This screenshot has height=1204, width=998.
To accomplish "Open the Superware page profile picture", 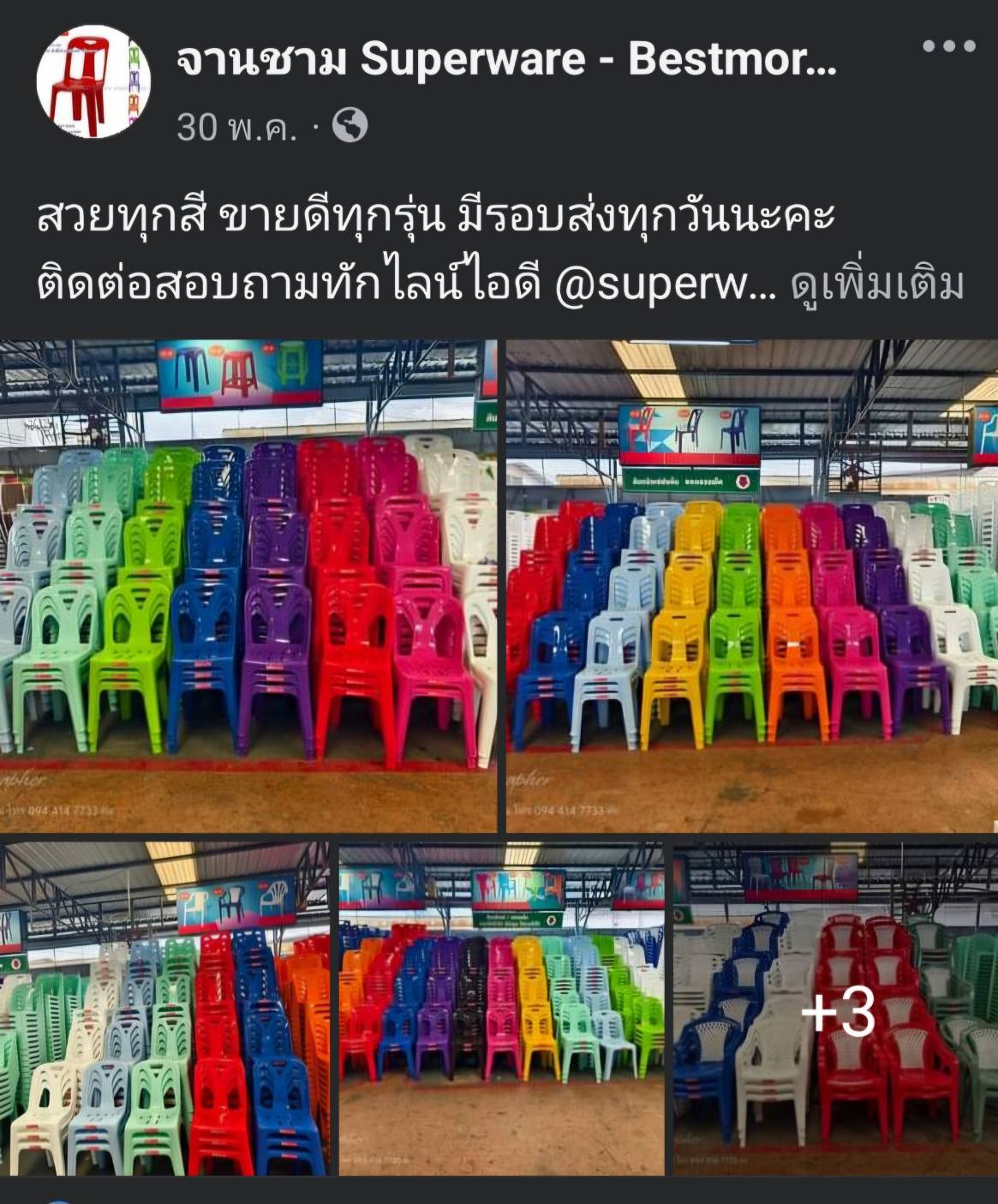I will coord(93,82).
